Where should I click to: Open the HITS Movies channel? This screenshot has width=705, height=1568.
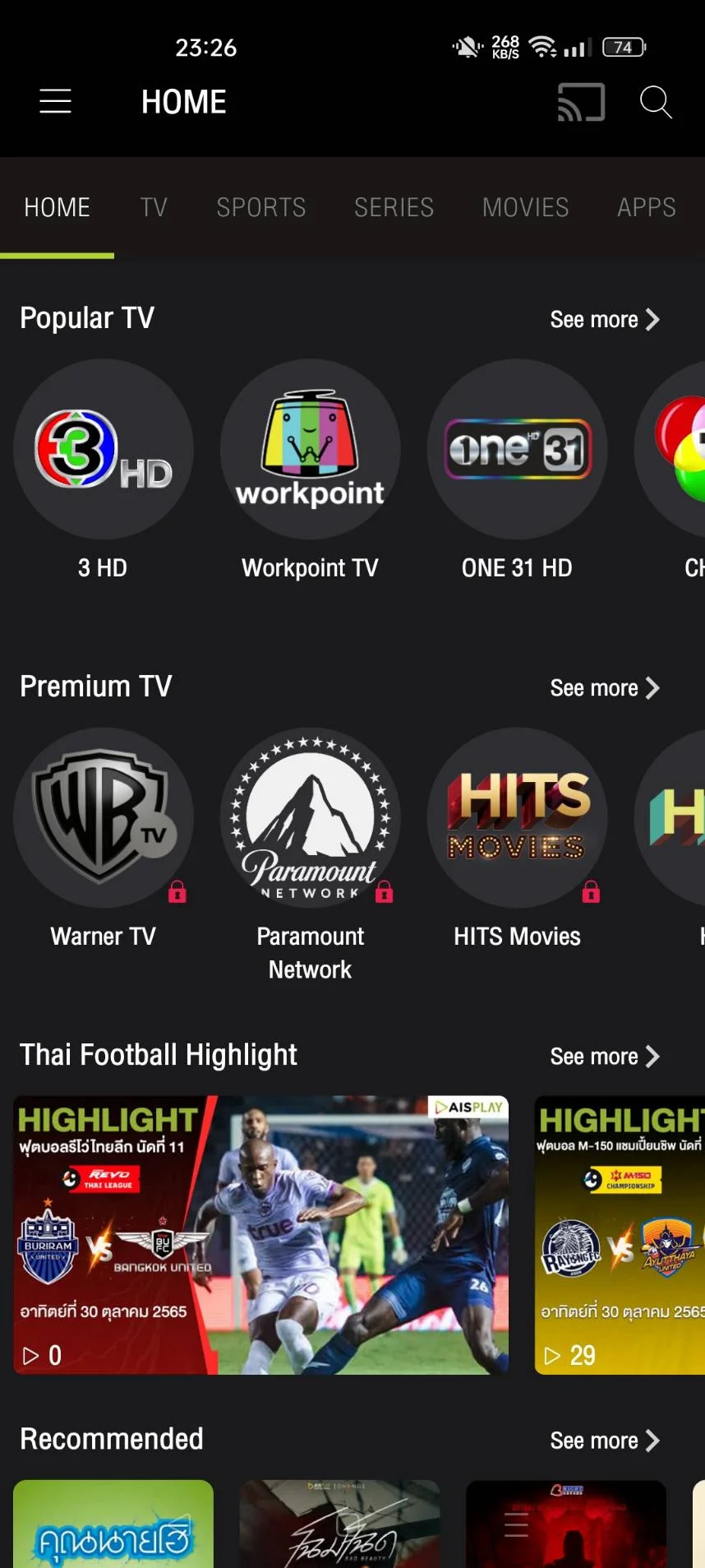pos(518,818)
